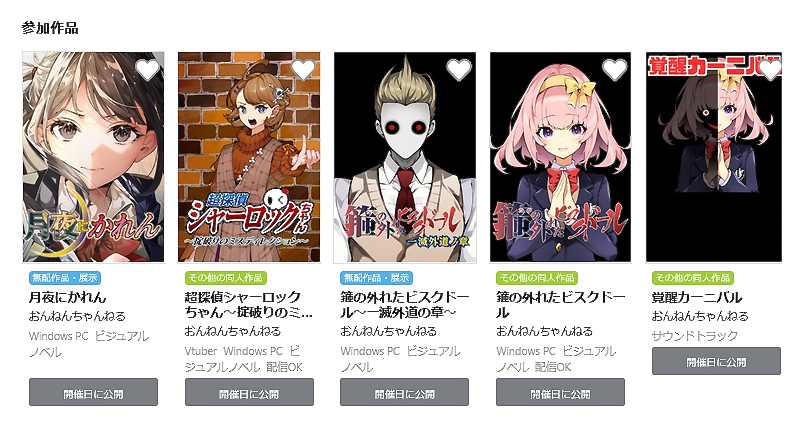Tap 開催日に公開 under the pink-haired 箍の外れたビスクドール

coord(560,393)
